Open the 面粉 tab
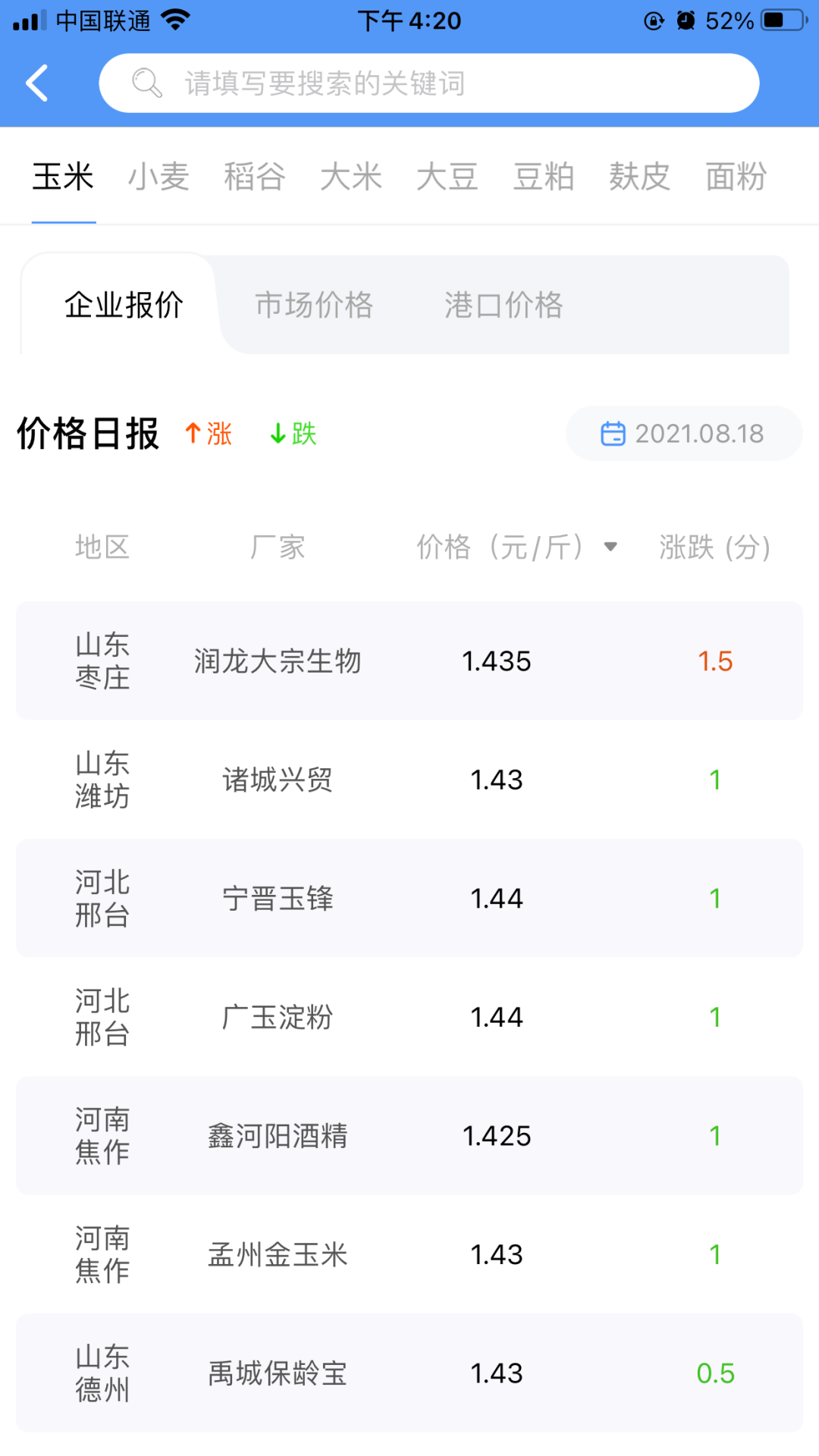This screenshot has height=1456, width=819. coord(736,177)
